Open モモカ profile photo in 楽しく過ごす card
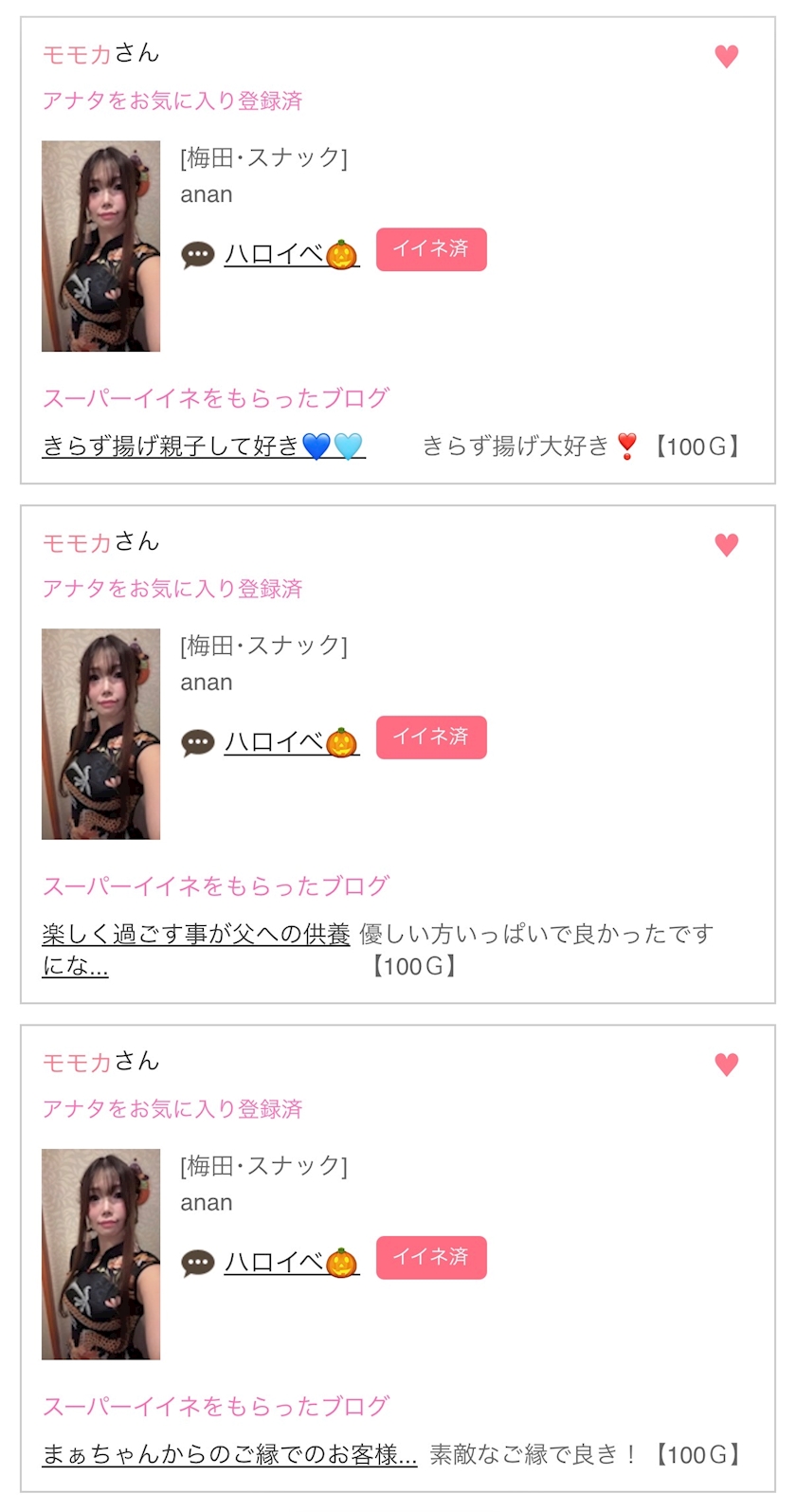The height and width of the screenshot is (1512, 796). tap(100, 735)
